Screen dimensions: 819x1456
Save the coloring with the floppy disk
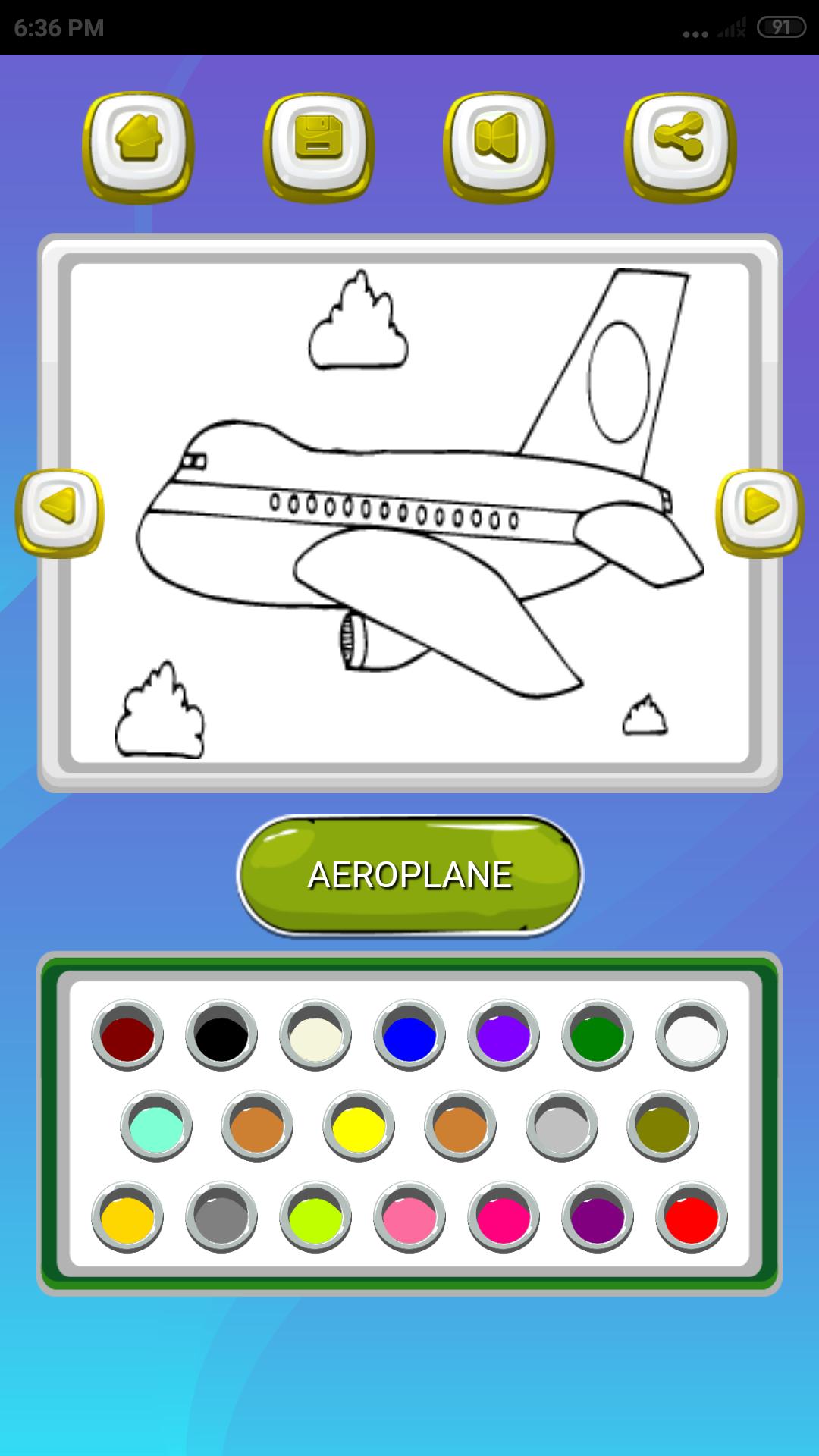[x=319, y=147]
